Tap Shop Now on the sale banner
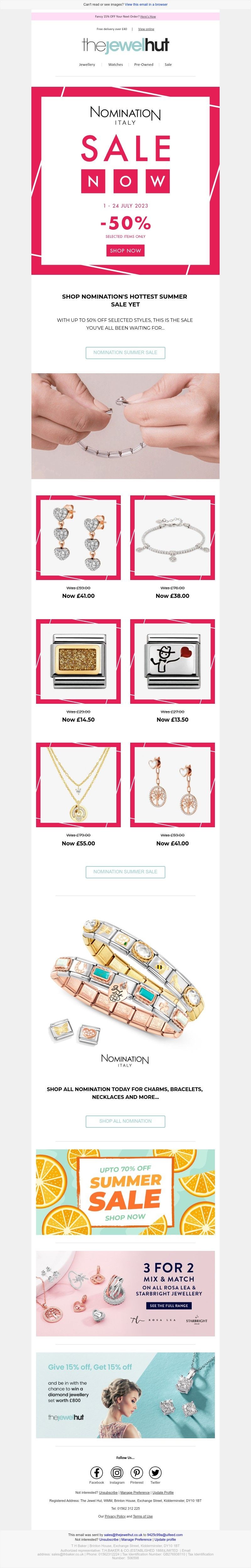The width and height of the screenshot is (251, 1568). pos(125,250)
